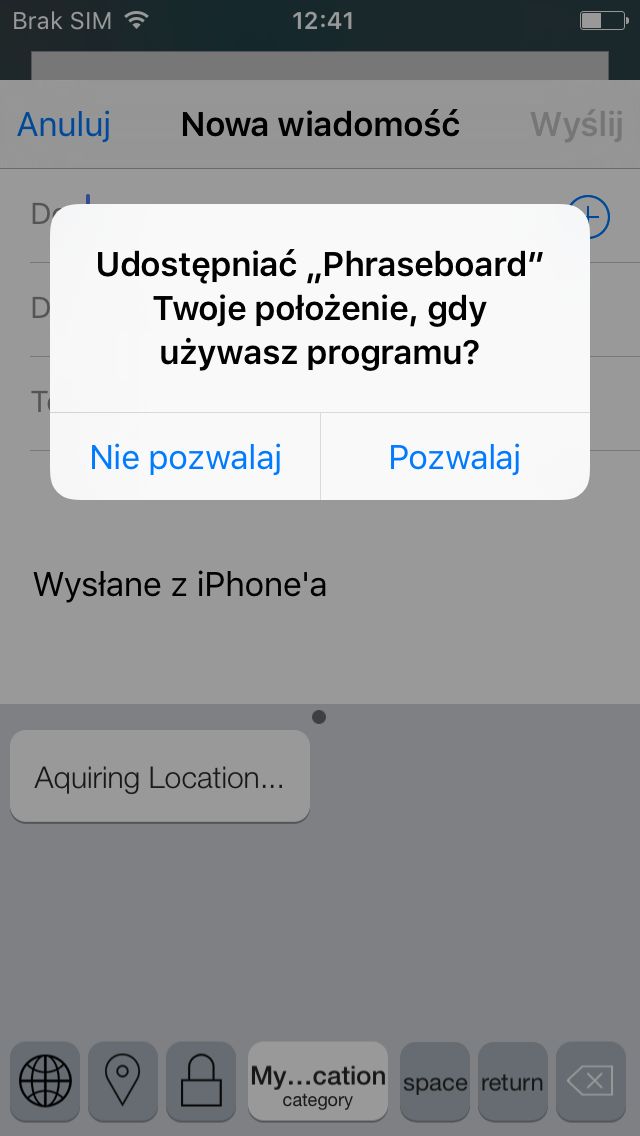Tap the padlock key on the keyboard
The height and width of the screenshot is (1136, 640).
point(201,1082)
